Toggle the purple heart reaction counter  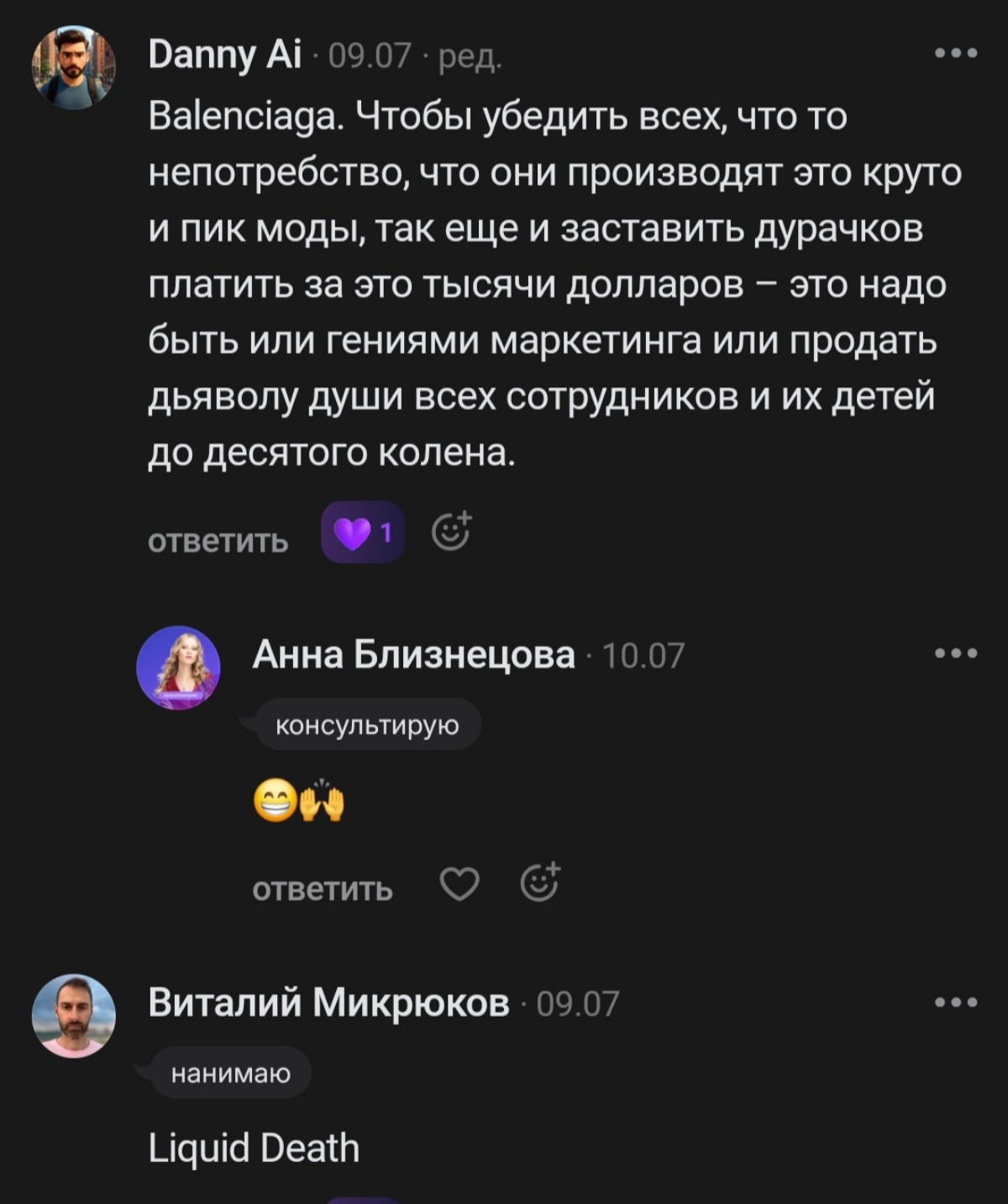click(x=361, y=531)
